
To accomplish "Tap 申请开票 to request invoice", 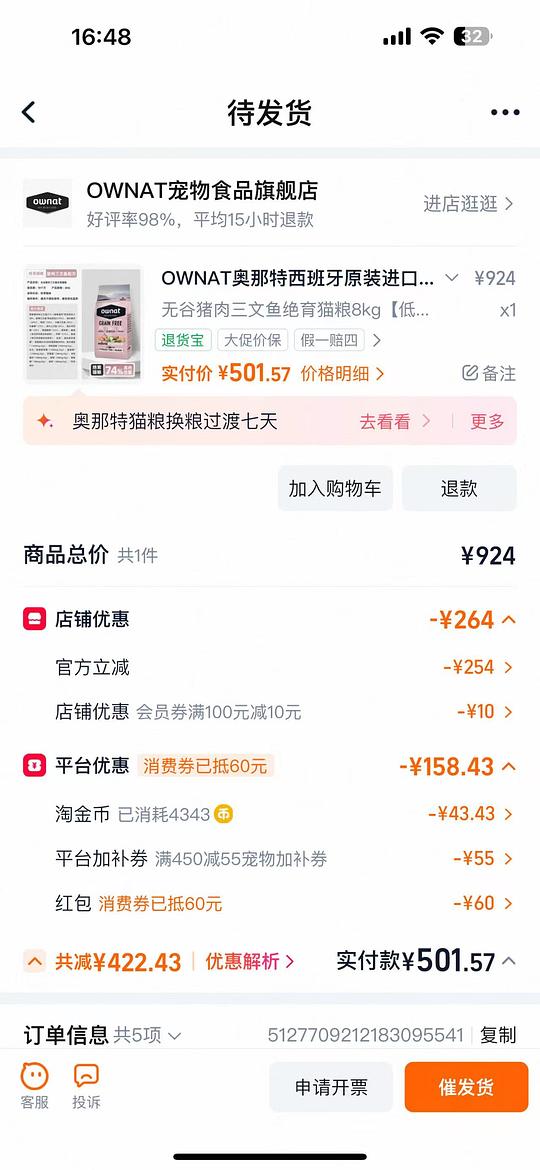I will (x=331, y=1087).
